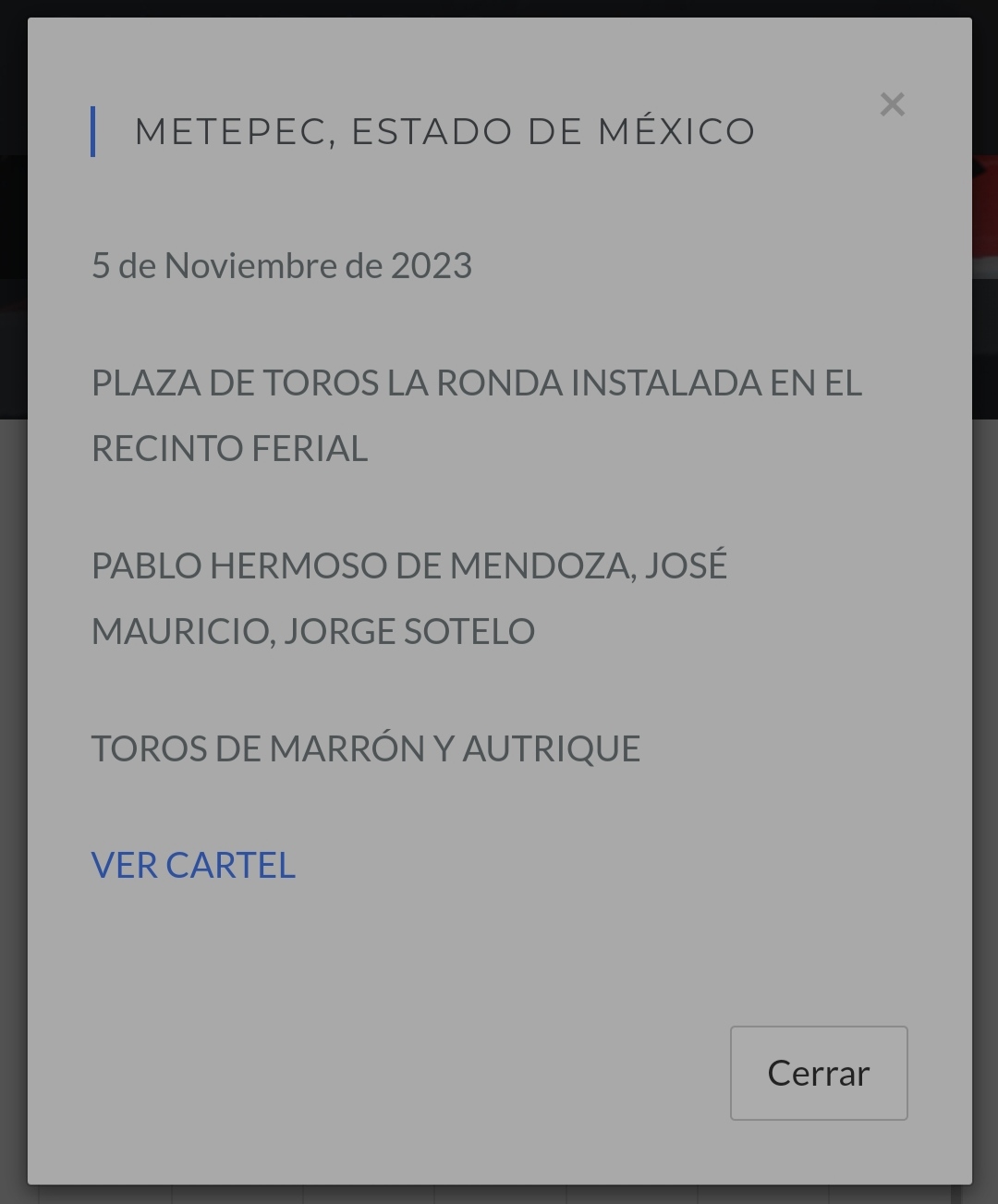Dismiss the dialog with the X icon
The height and width of the screenshot is (1204, 998).
point(892,104)
